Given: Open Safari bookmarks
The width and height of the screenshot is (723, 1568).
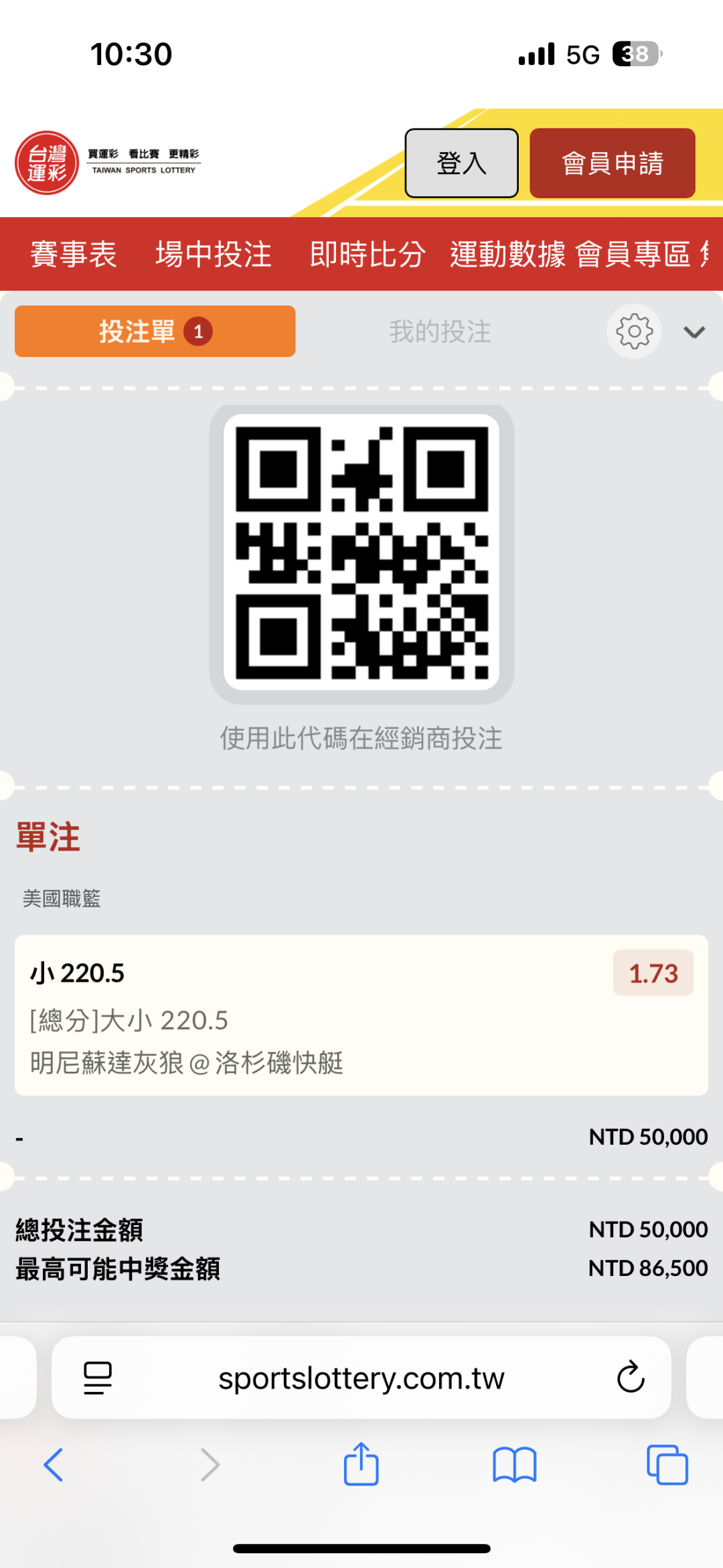Looking at the screenshot, I should 514,1464.
